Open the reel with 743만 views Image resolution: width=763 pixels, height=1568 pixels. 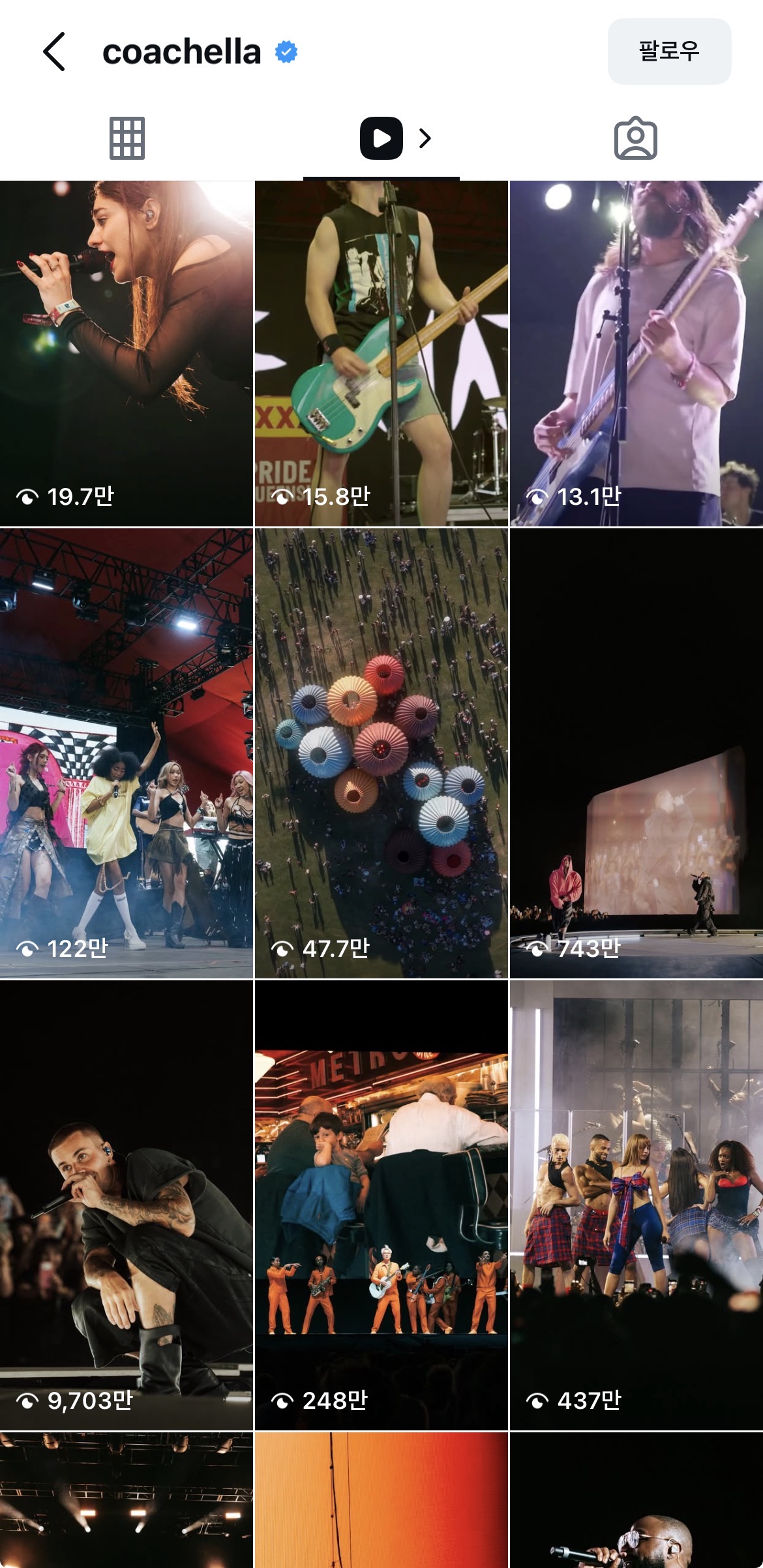[636, 753]
